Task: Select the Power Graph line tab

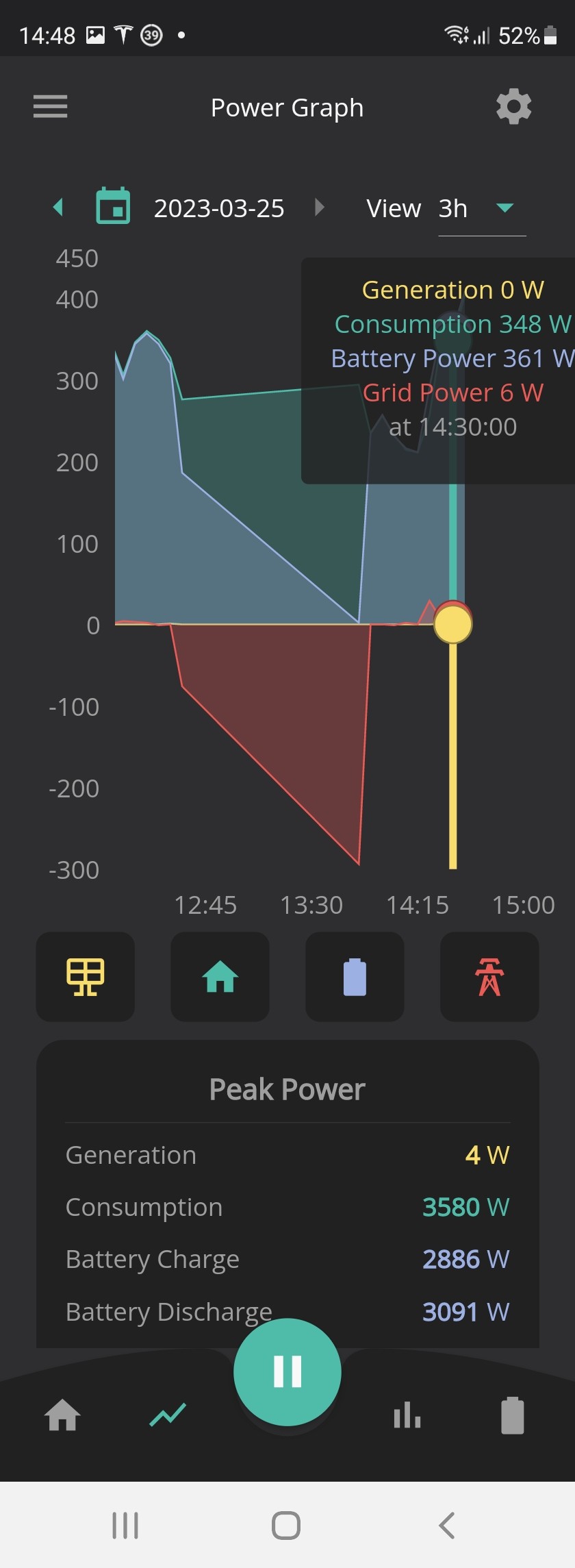Action: (x=168, y=1415)
